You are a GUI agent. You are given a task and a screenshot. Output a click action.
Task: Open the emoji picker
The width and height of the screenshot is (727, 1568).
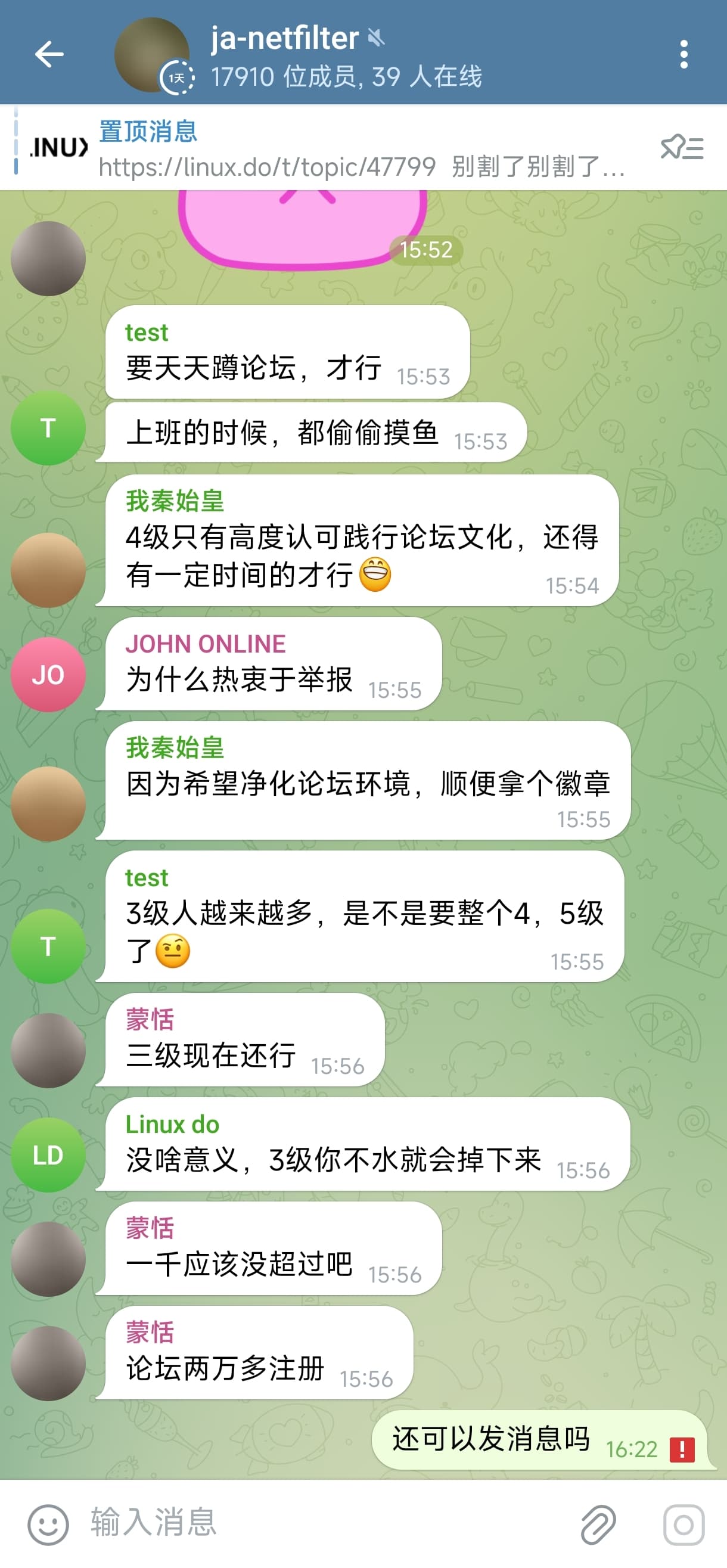(48, 1524)
